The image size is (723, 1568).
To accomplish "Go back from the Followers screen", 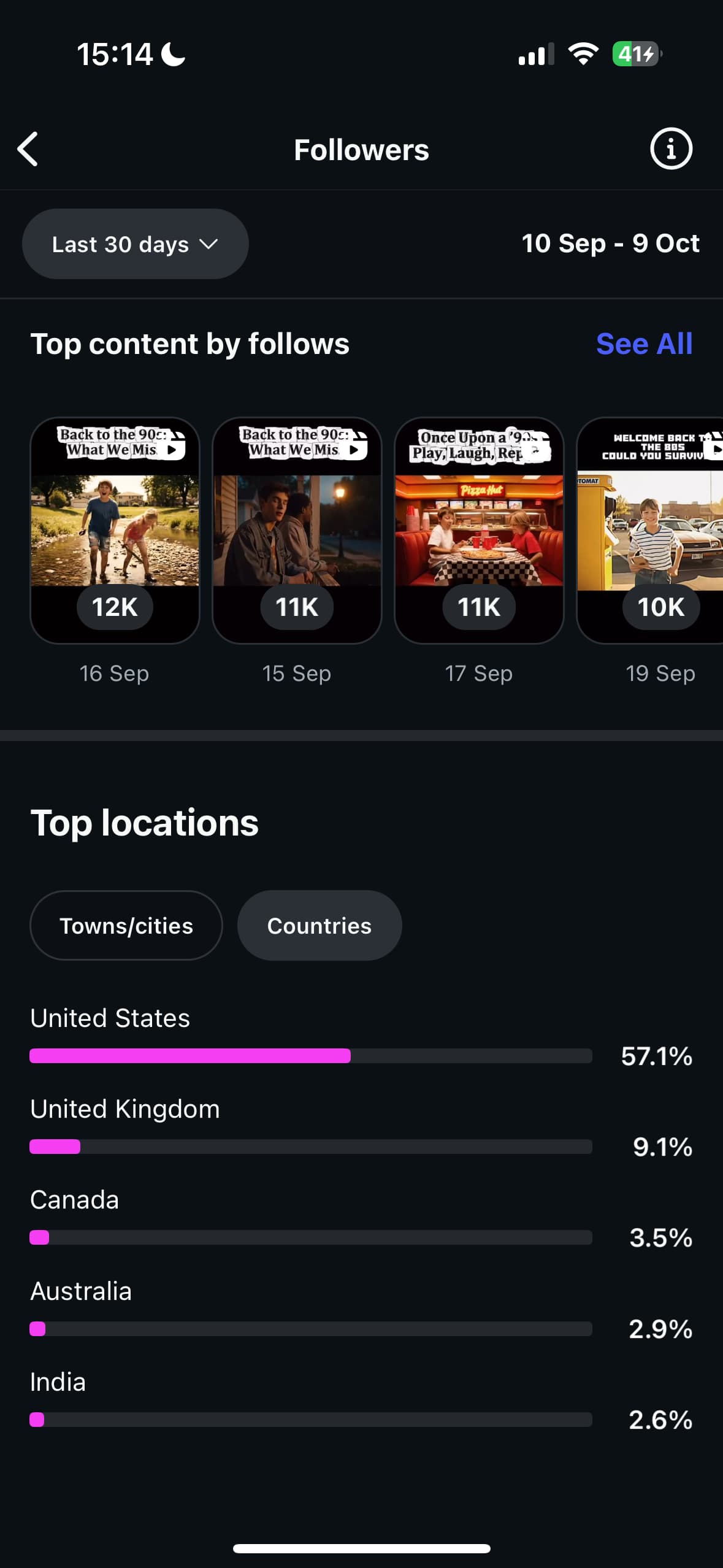I will pyautogui.click(x=28, y=149).
